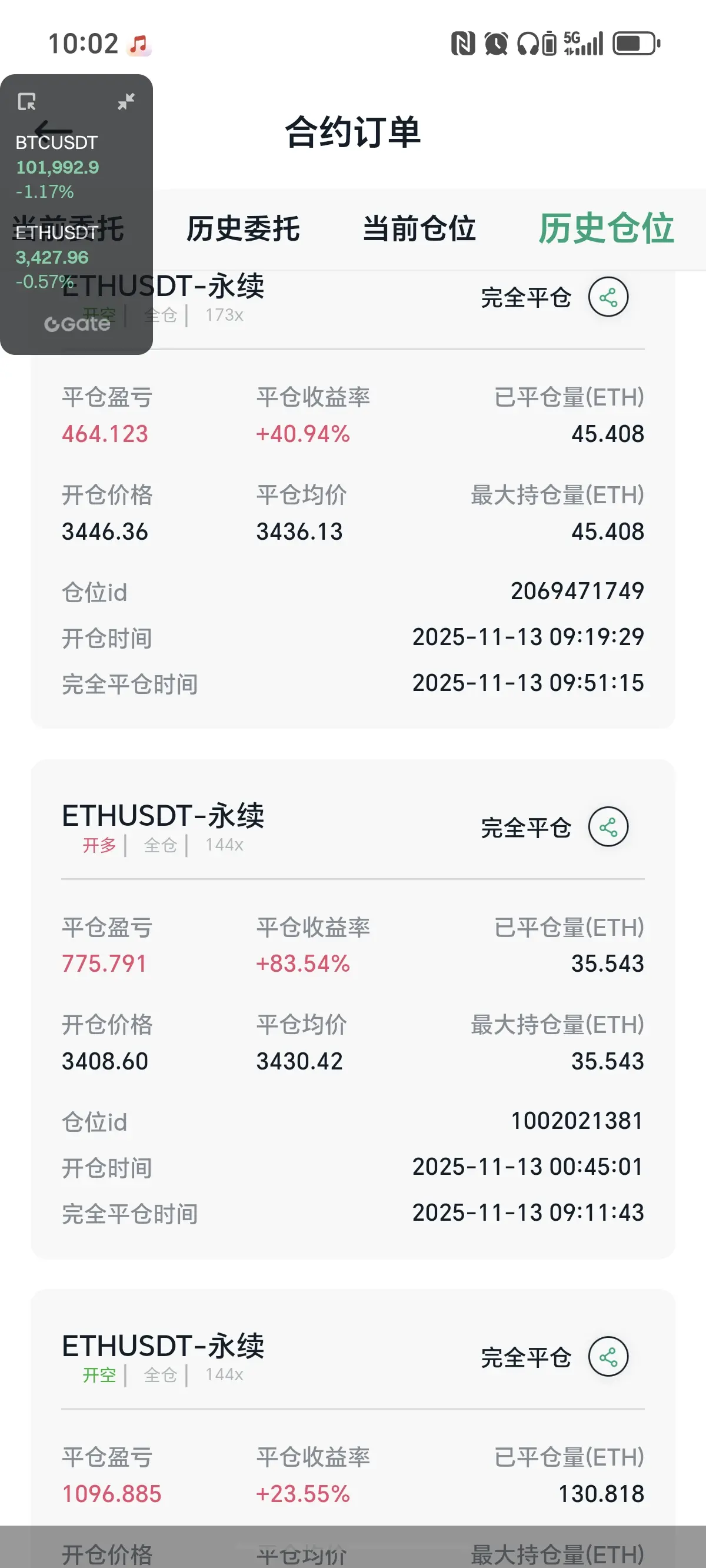This screenshot has width=706, height=1568.
Task: Share the 173x ETHUSDT position
Action: click(608, 297)
